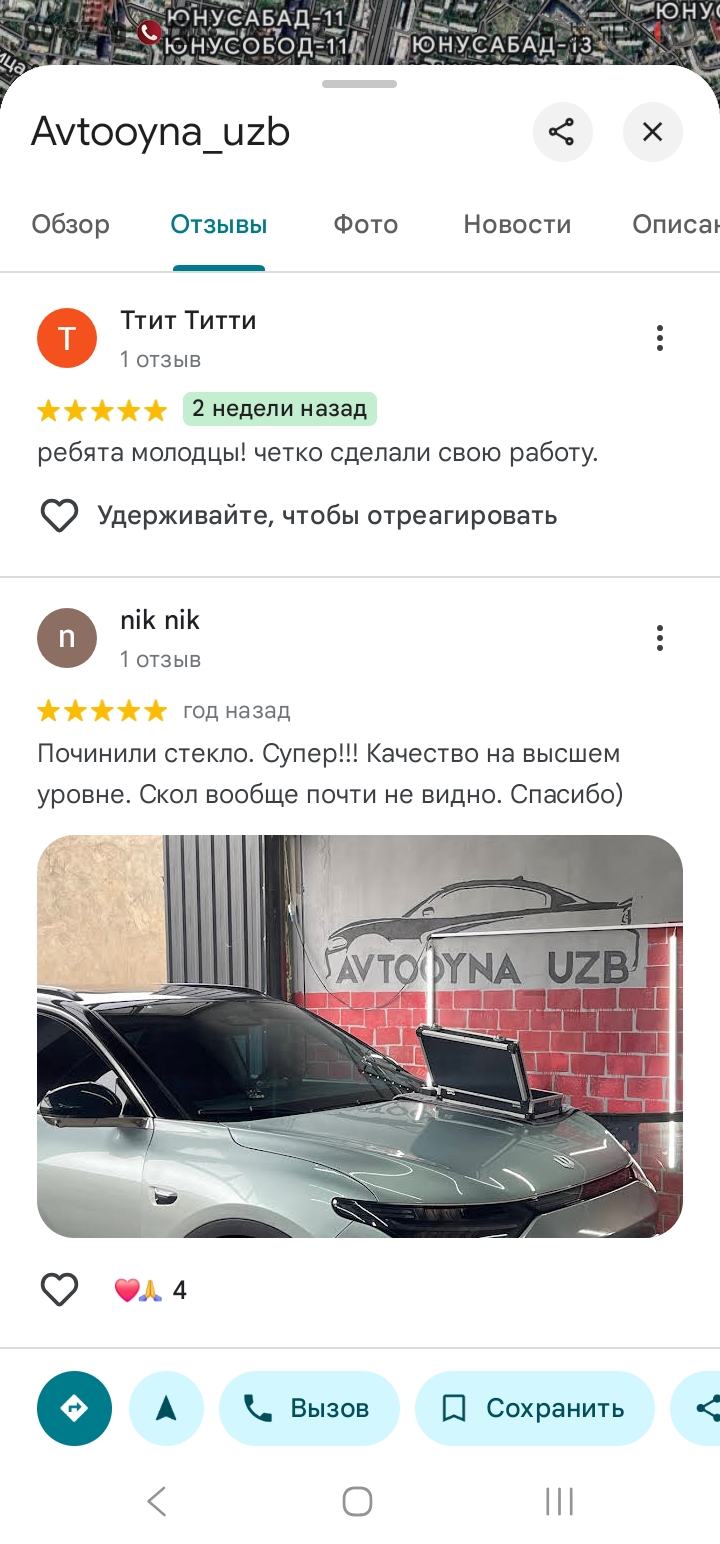This screenshot has height=1544, width=720.
Task: Start navigation with the arrow icon
Action: point(166,1407)
